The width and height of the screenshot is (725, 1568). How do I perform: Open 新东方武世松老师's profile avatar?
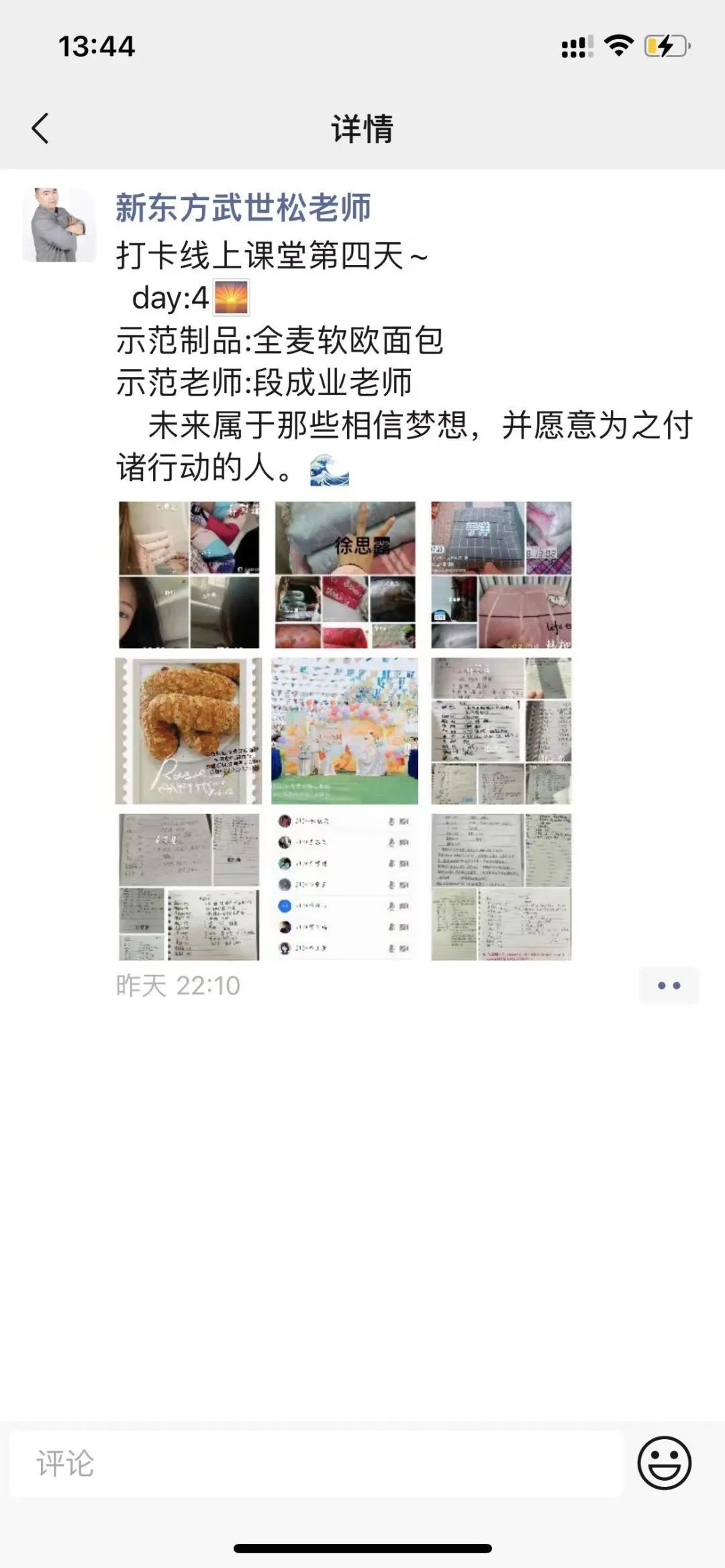point(59,225)
